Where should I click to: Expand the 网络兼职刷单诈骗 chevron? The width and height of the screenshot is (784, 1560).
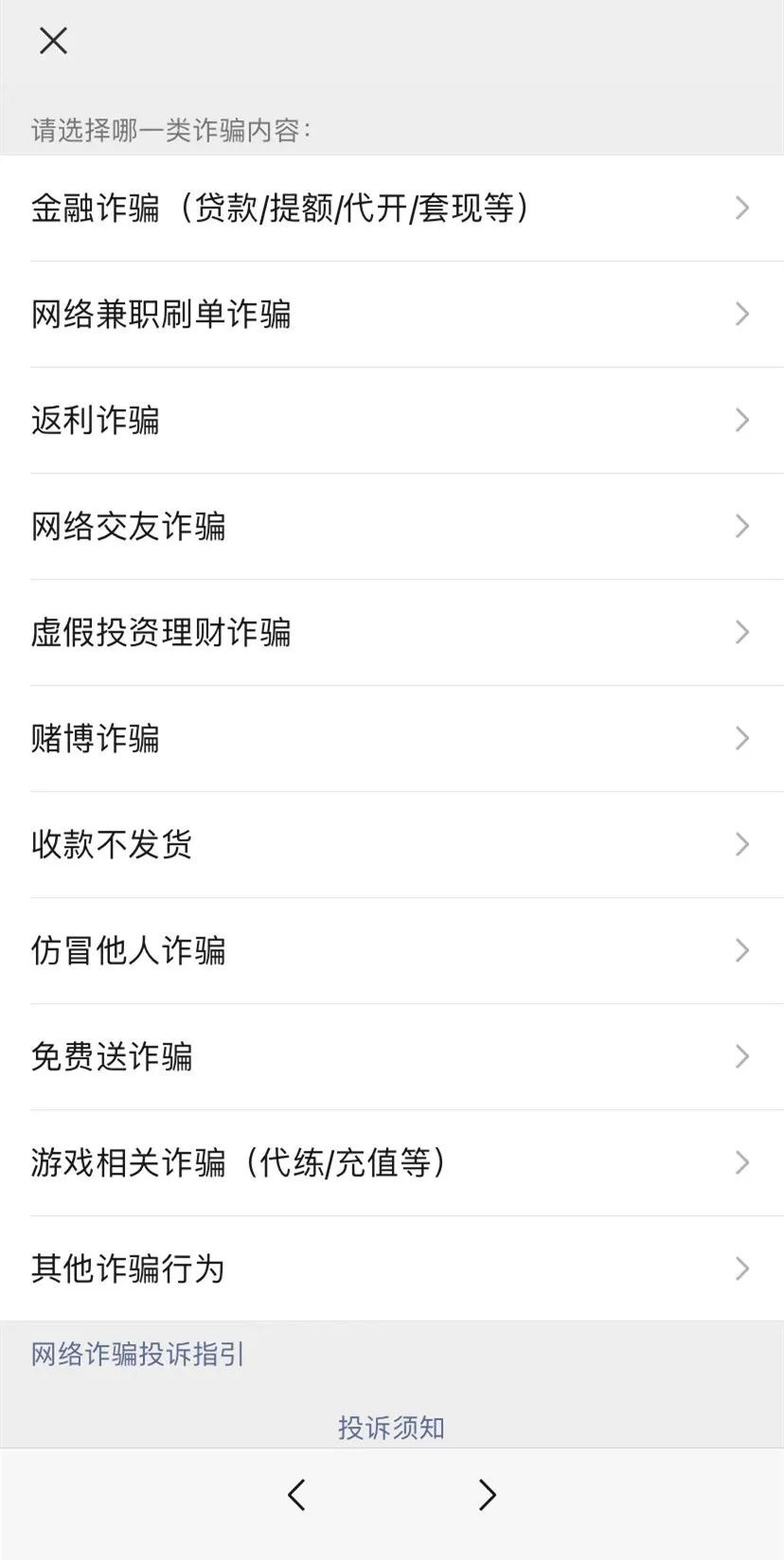tap(741, 314)
